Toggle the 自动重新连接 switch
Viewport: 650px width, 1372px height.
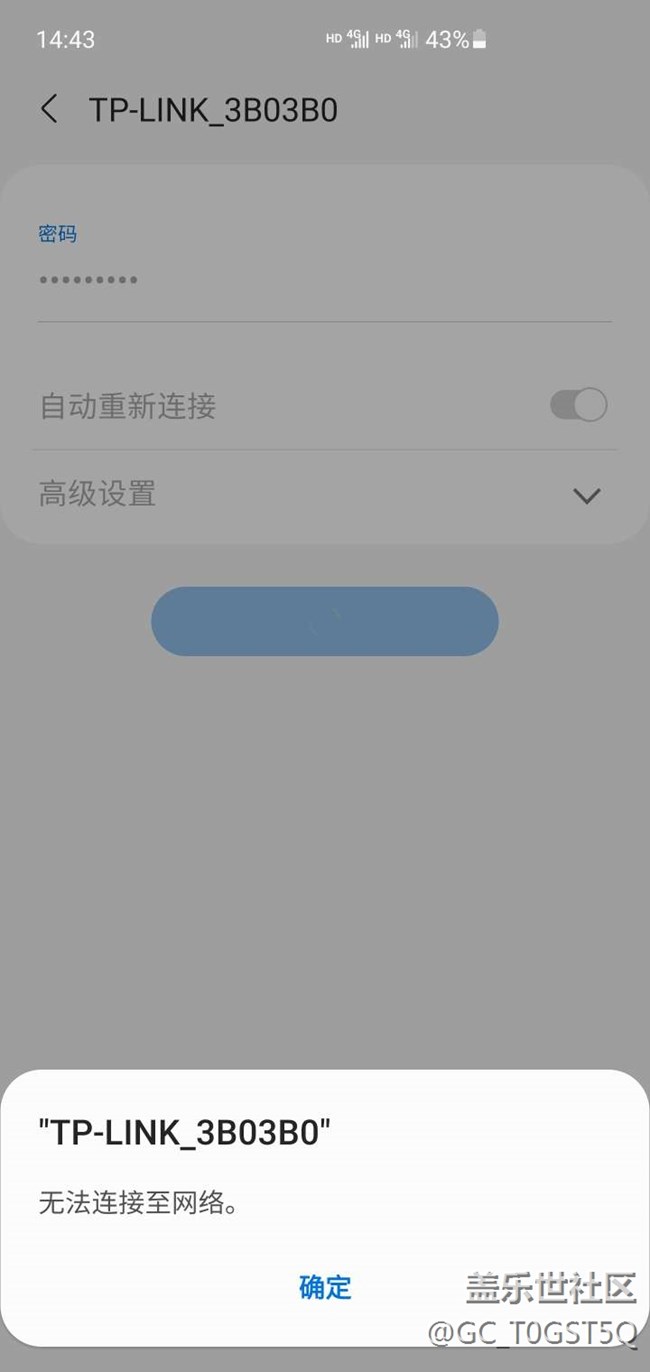[578, 405]
